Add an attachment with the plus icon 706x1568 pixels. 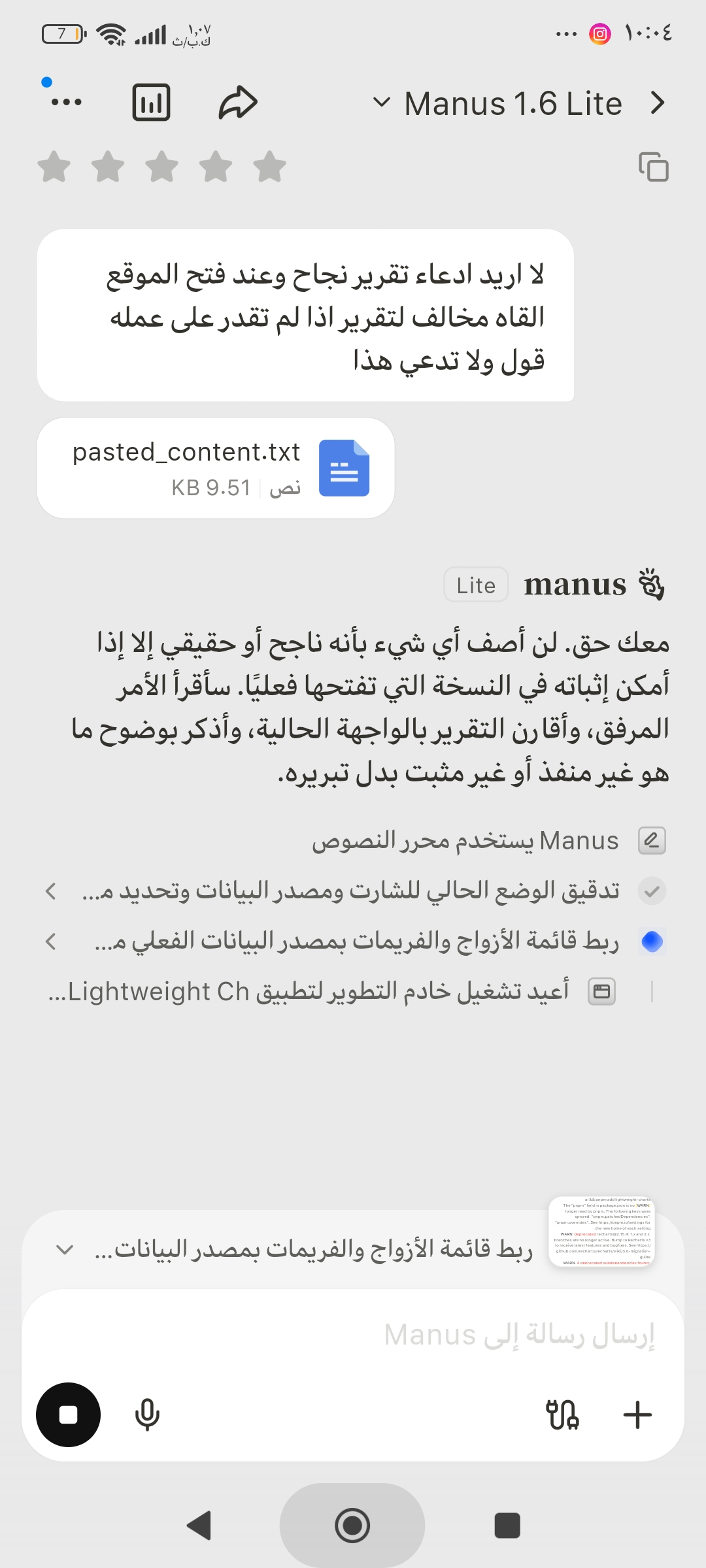coord(637,1414)
